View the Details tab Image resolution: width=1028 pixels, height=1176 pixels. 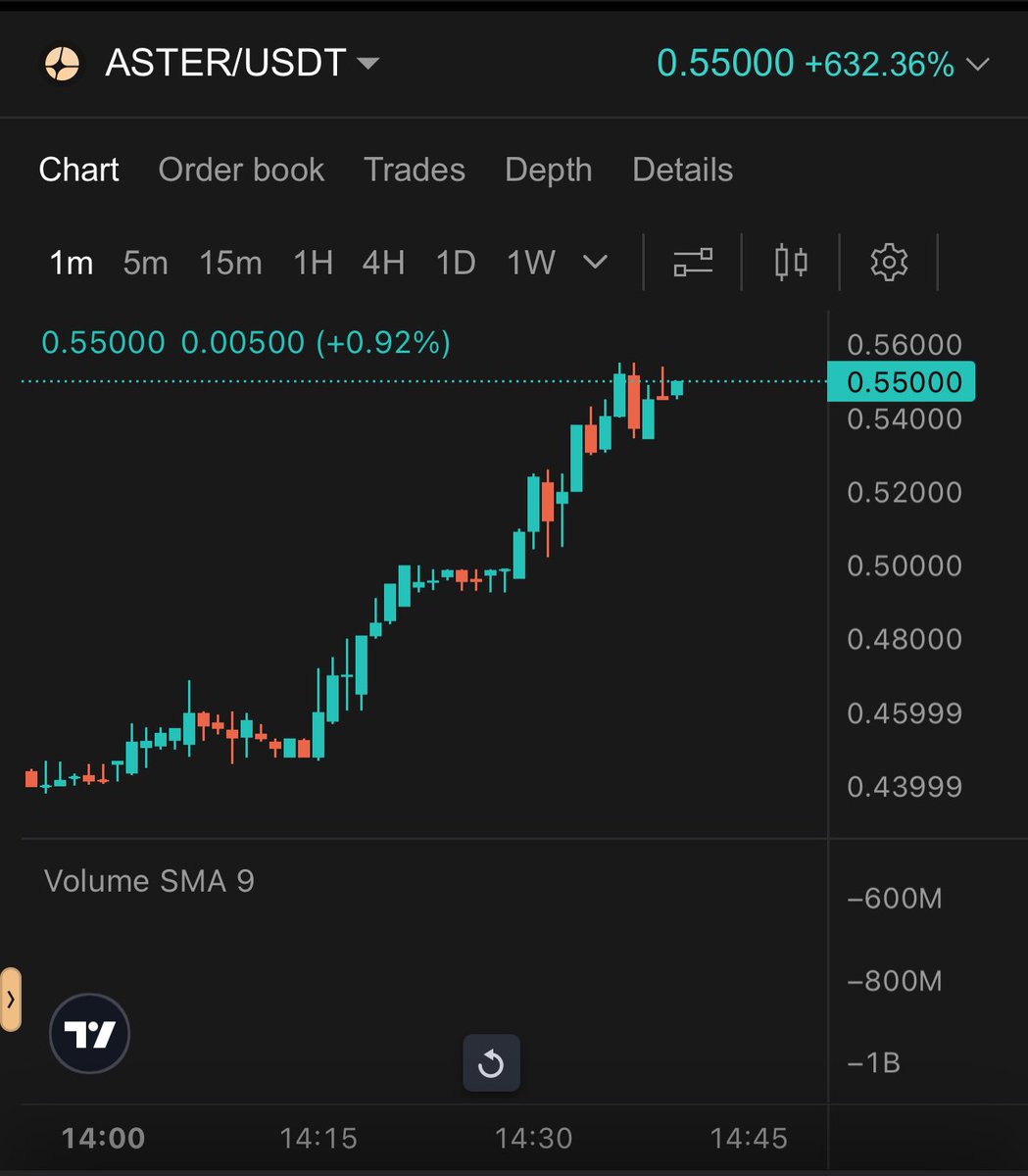tap(682, 170)
